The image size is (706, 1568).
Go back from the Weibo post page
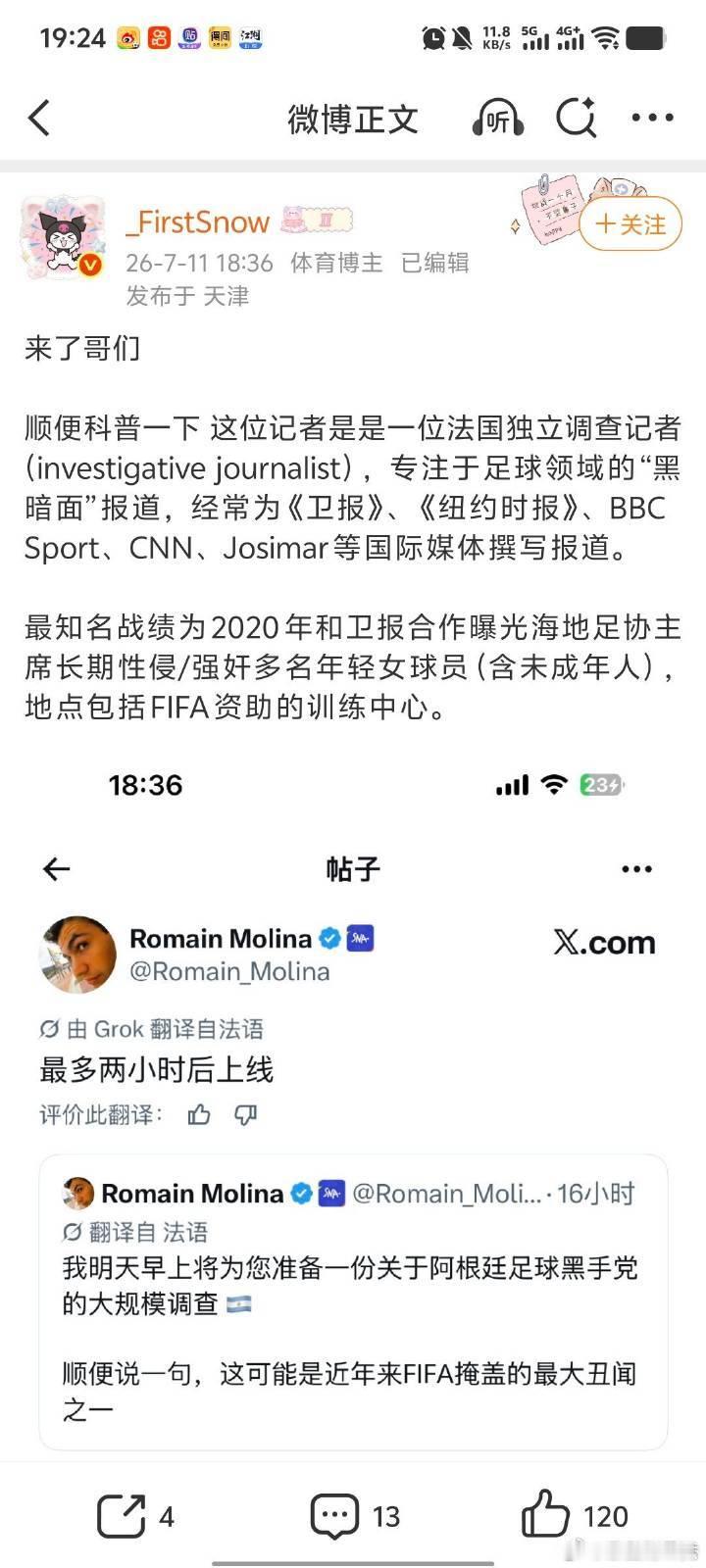point(39,118)
